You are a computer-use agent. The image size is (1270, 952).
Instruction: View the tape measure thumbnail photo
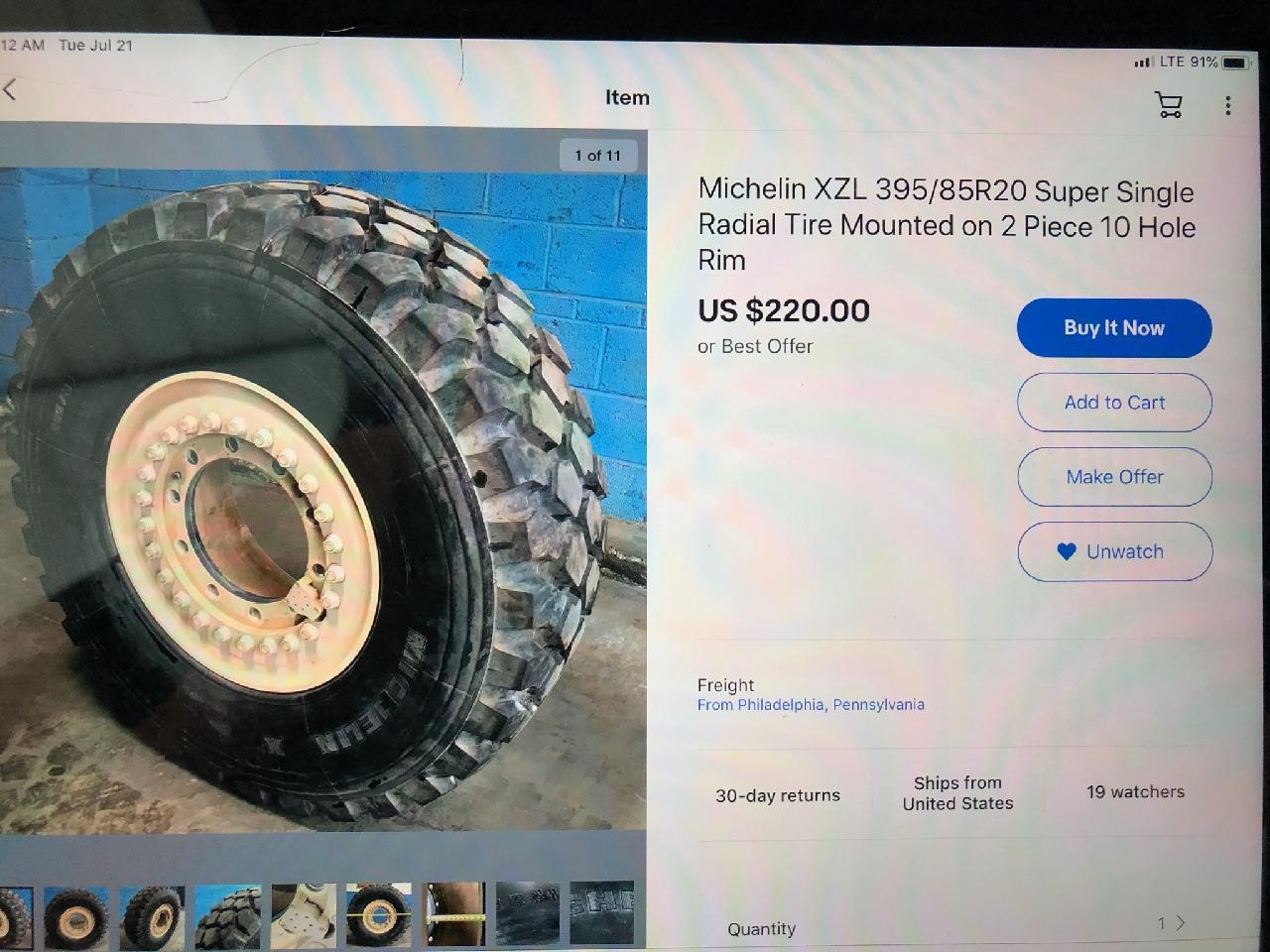point(454,913)
